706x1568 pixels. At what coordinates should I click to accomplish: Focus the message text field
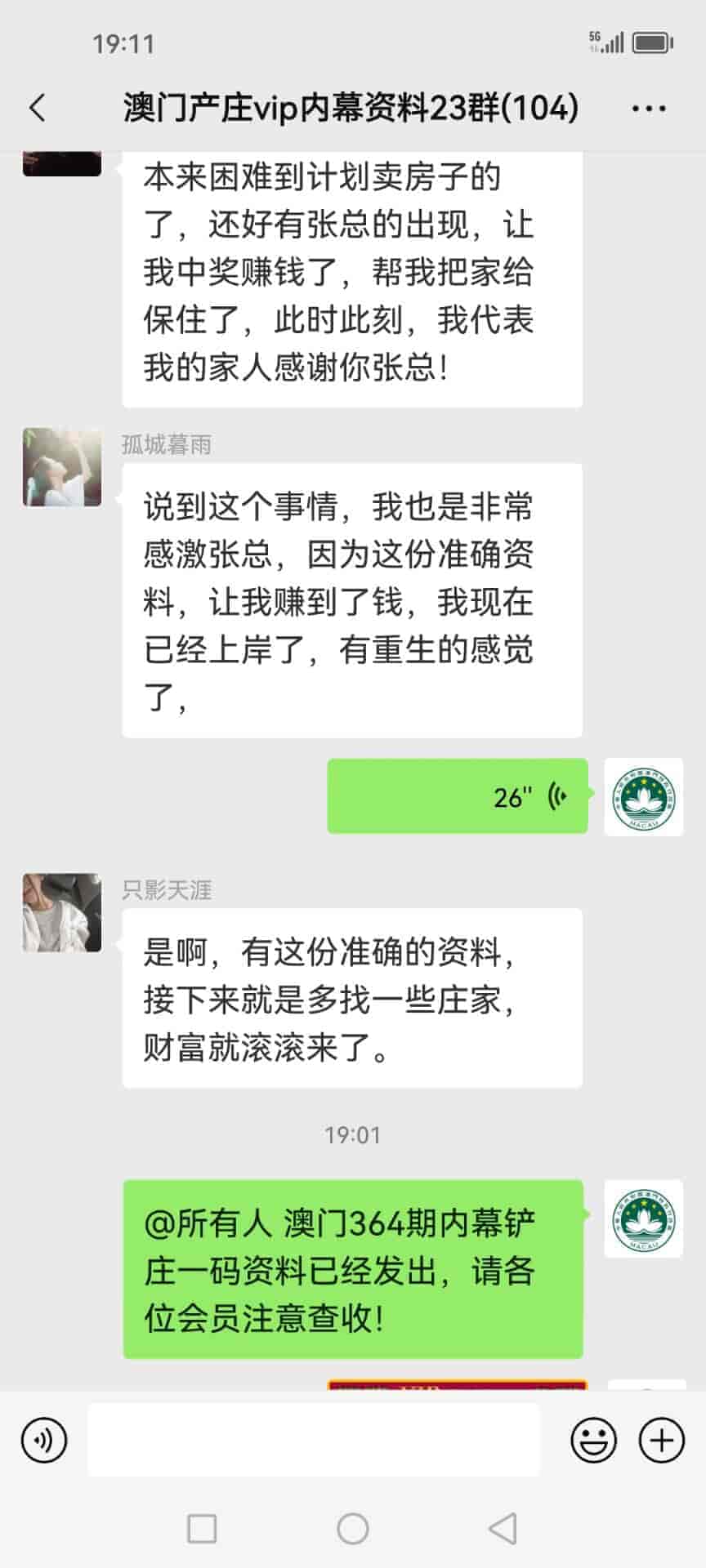pos(314,1440)
